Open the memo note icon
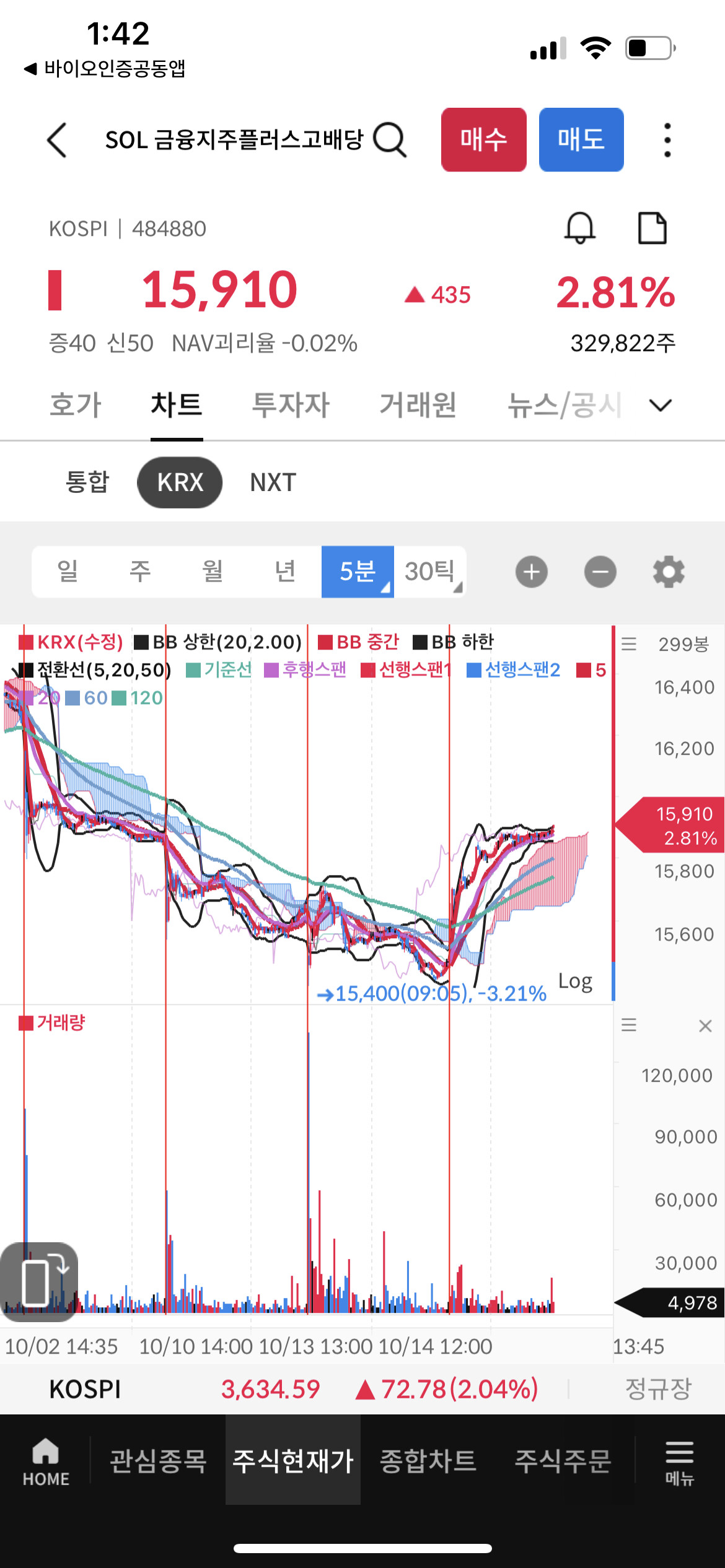 pos(652,228)
